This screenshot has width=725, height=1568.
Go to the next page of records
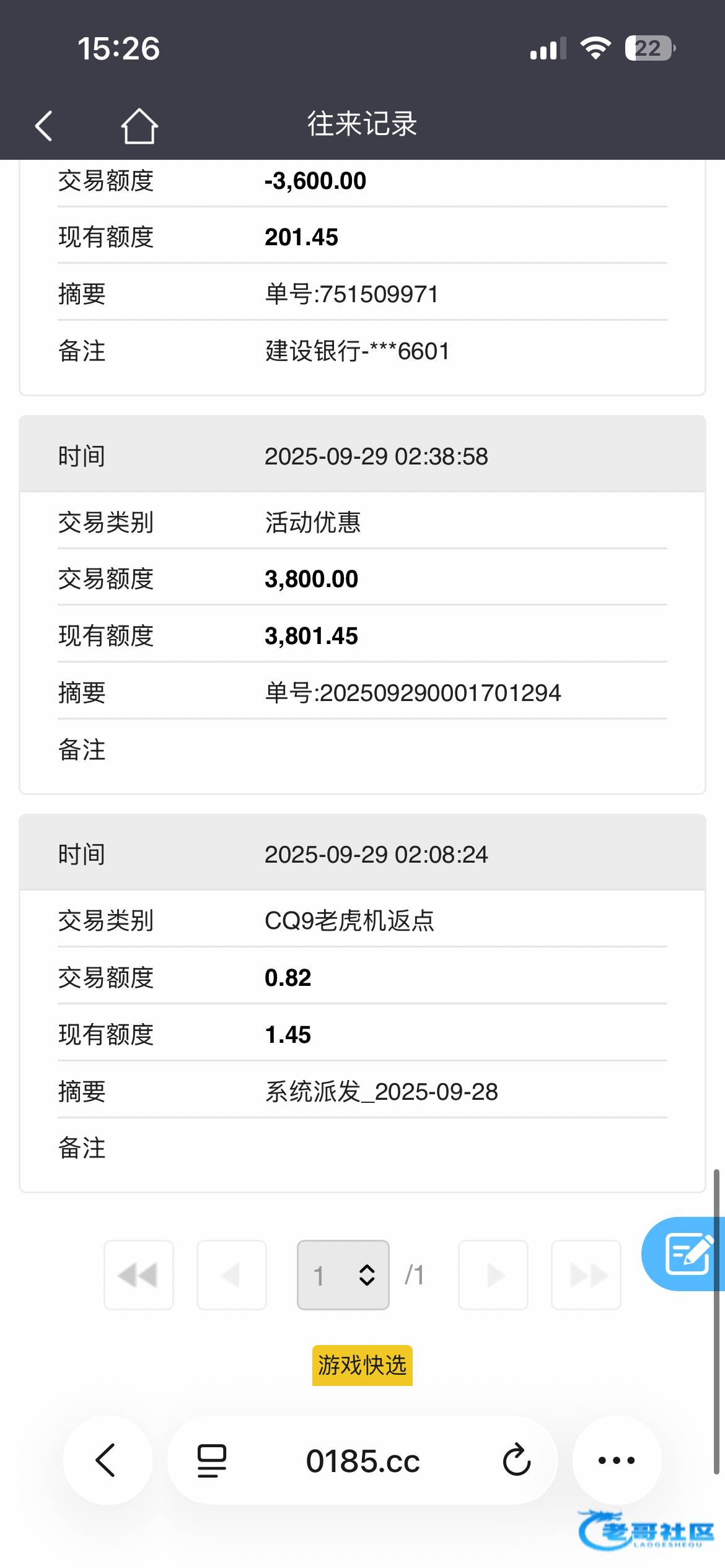[493, 1275]
